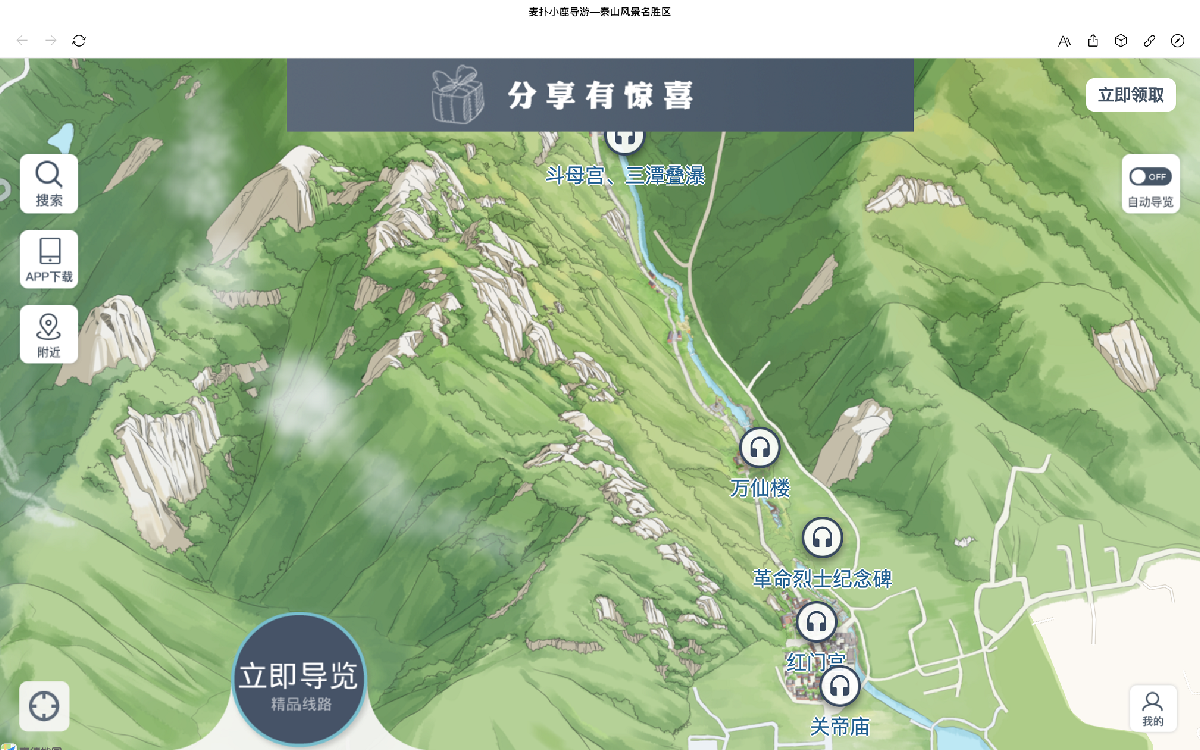The height and width of the screenshot is (750, 1200).
Task: Toggle the 自动导览 auto-guide switch
Action: click(x=1150, y=177)
